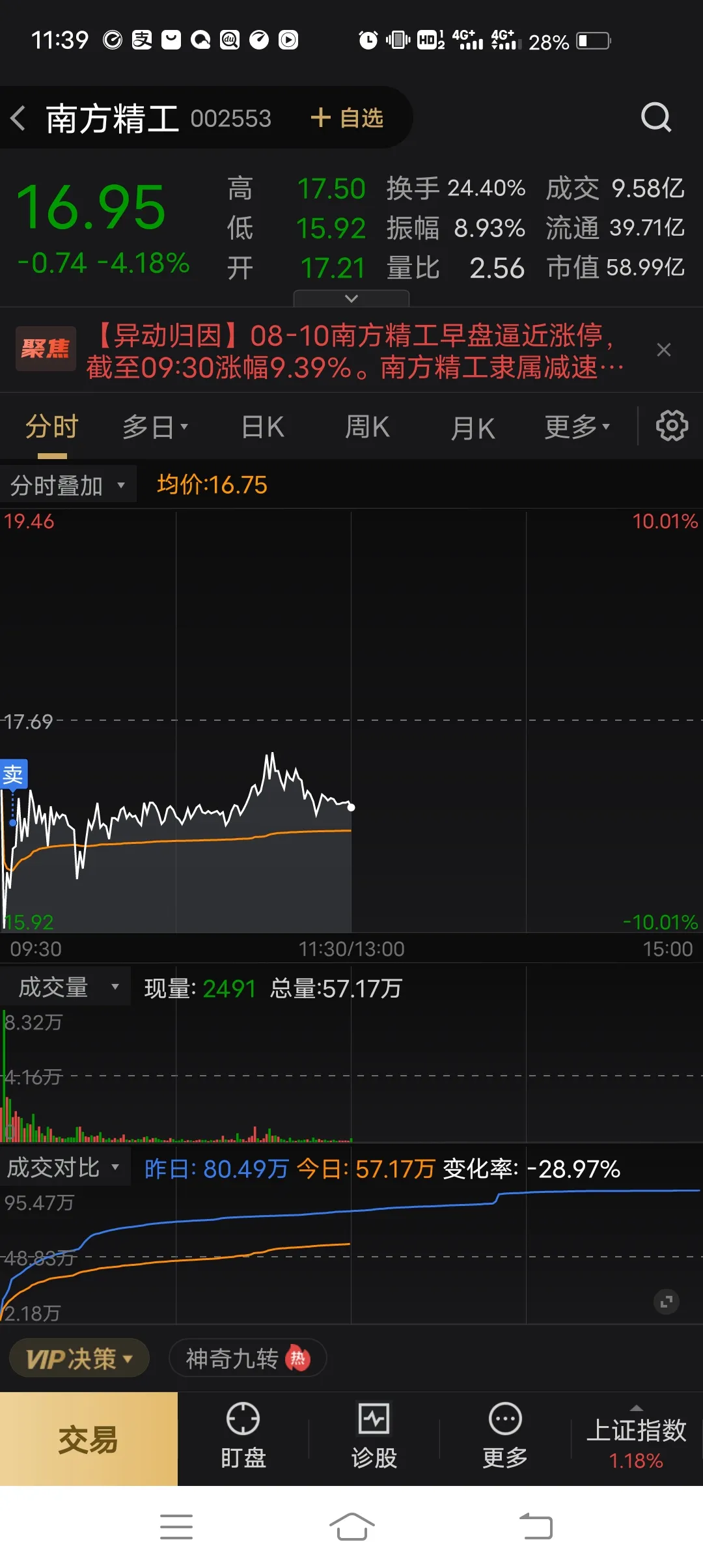The width and height of the screenshot is (703, 1568).
Task: Switch to the 周K chart tab
Action: pyautogui.click(x=367, y=427)
